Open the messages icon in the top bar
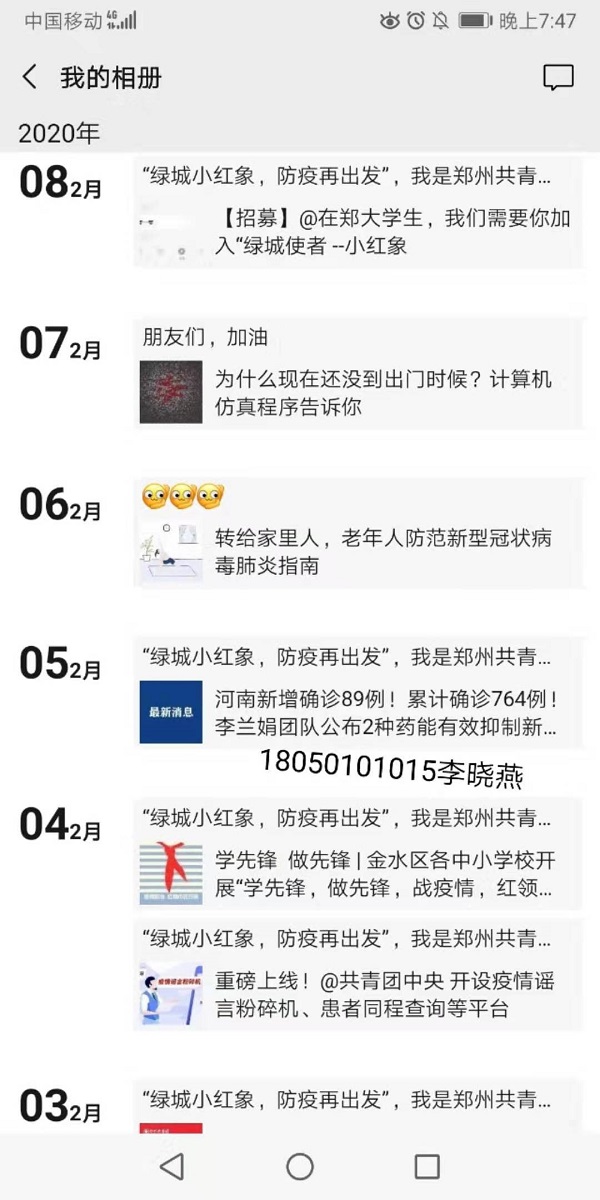The image size is (600, 1200). pos(557,78)
